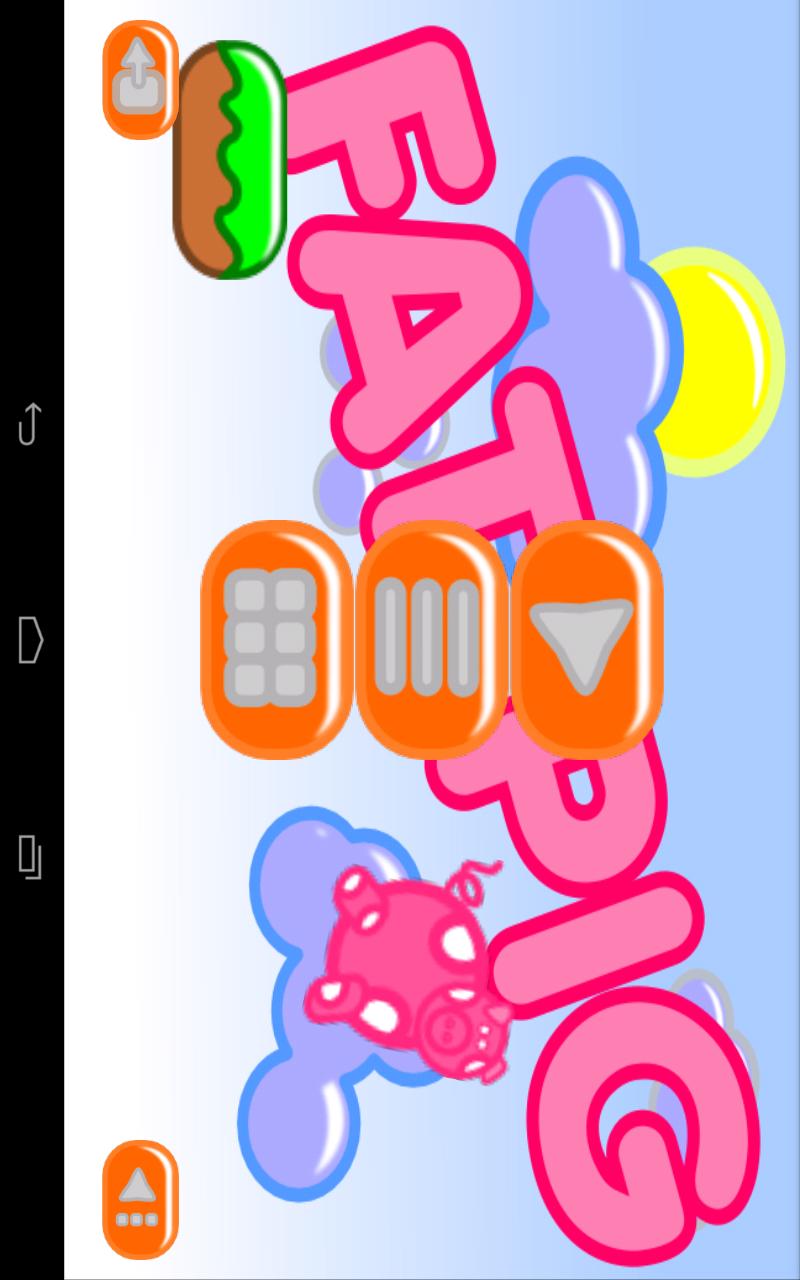Open the six-square grid menu
Viewport: 800px width, 1280px height.
pyautogui.click(x=275, y=640)
